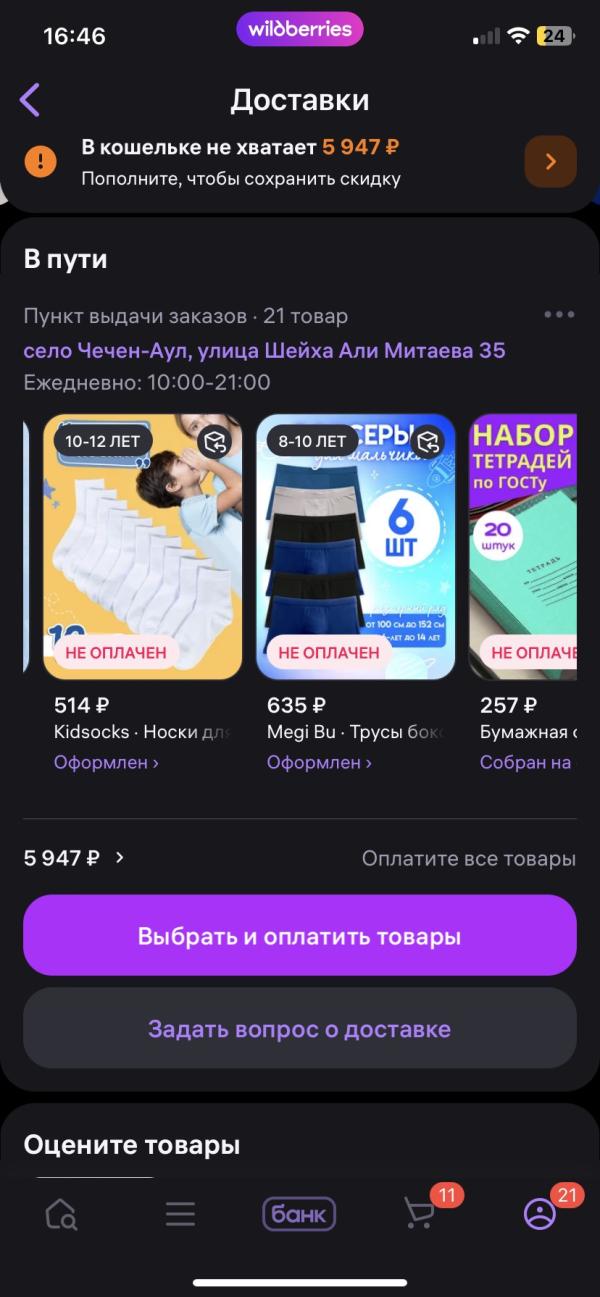View Оформлен status for Kidsocks socks
The width and height of the screenshot is (600, 1297).
[106, 762]
